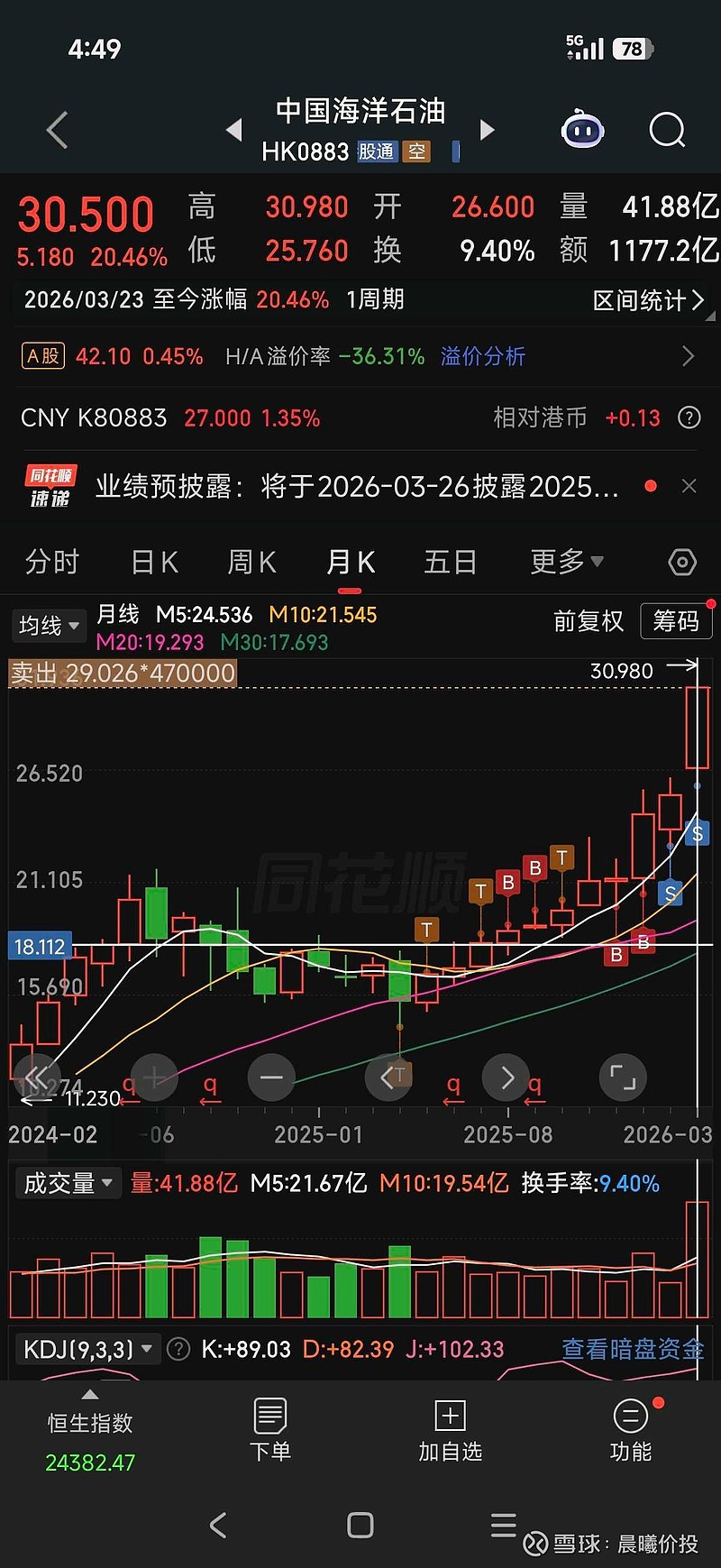
Task: Toggle the 筹码 chip distribution overlay
Action: [x=676, y=621]
